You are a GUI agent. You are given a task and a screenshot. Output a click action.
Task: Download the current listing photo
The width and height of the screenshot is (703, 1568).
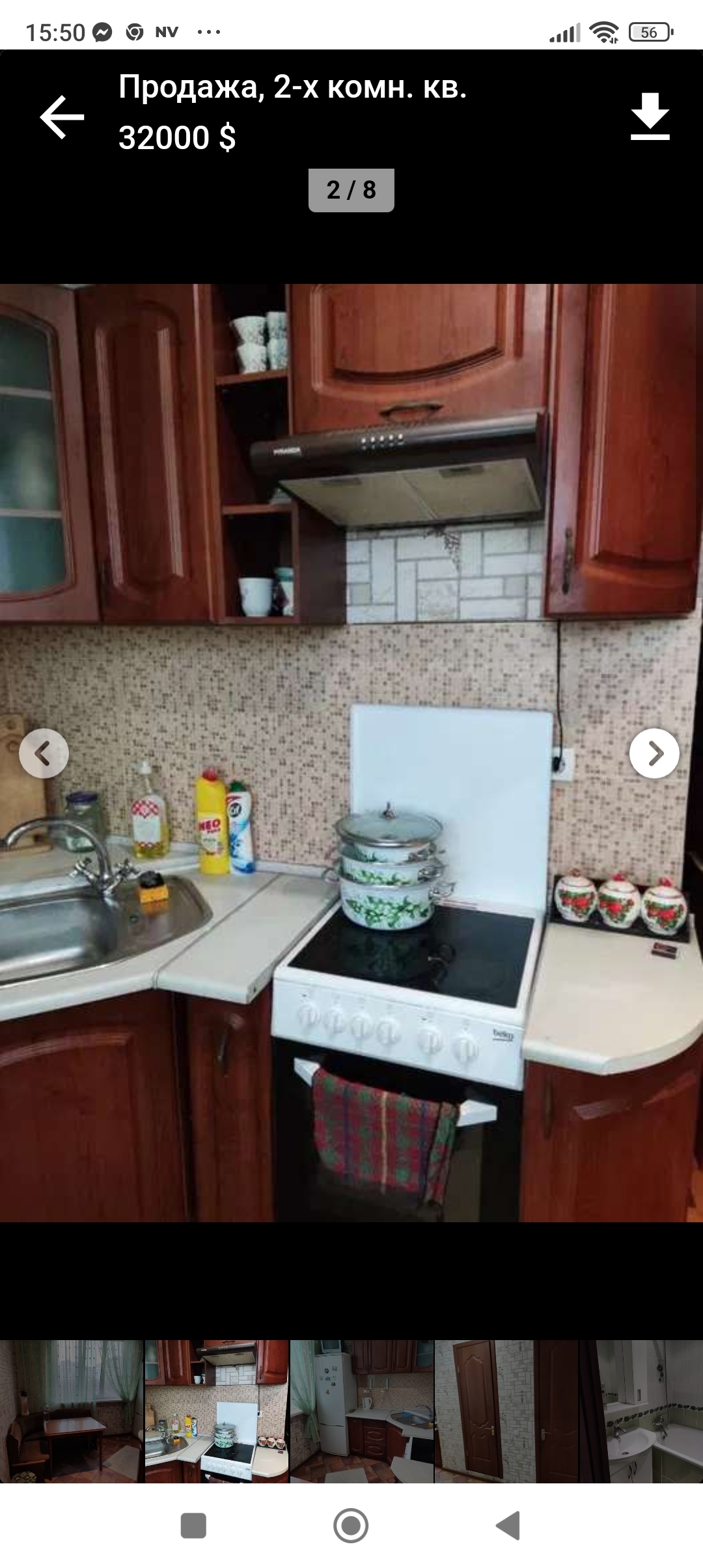[x=650, y=117]
